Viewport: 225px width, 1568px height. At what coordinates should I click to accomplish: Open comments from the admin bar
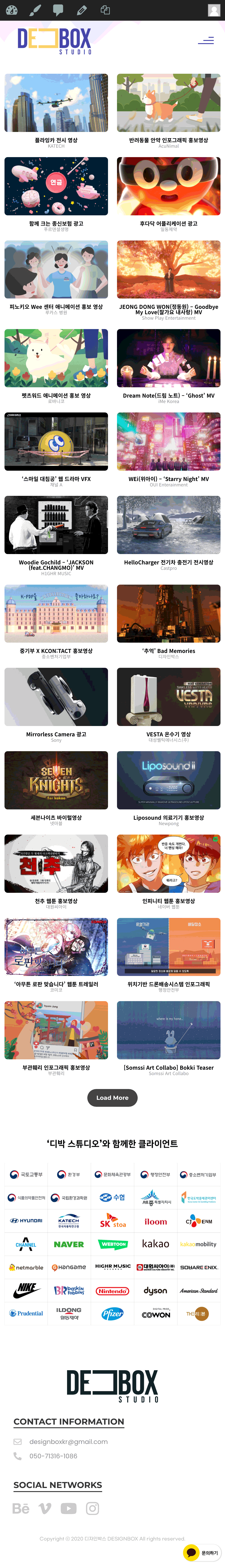[x=58, y=10]
